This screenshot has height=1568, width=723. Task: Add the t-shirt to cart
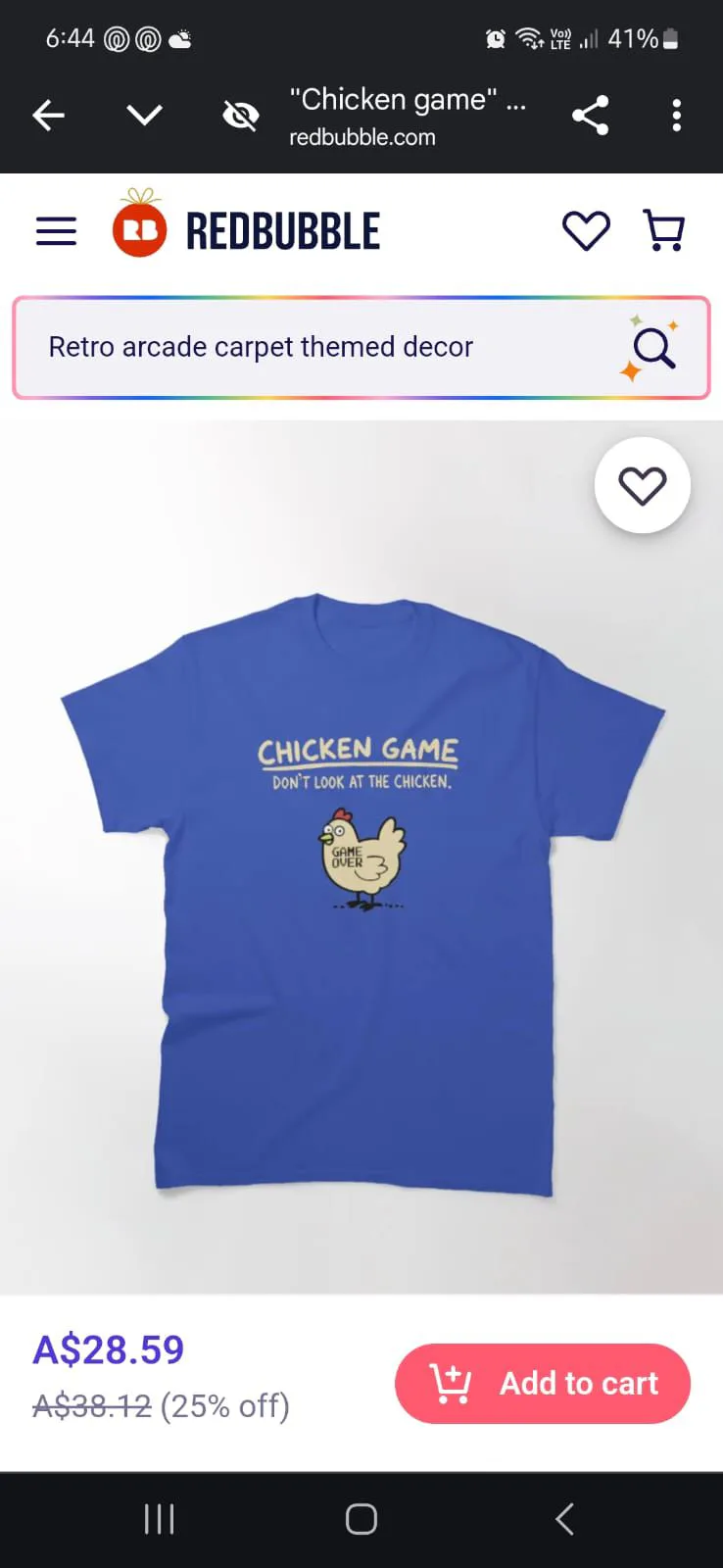543,1384
